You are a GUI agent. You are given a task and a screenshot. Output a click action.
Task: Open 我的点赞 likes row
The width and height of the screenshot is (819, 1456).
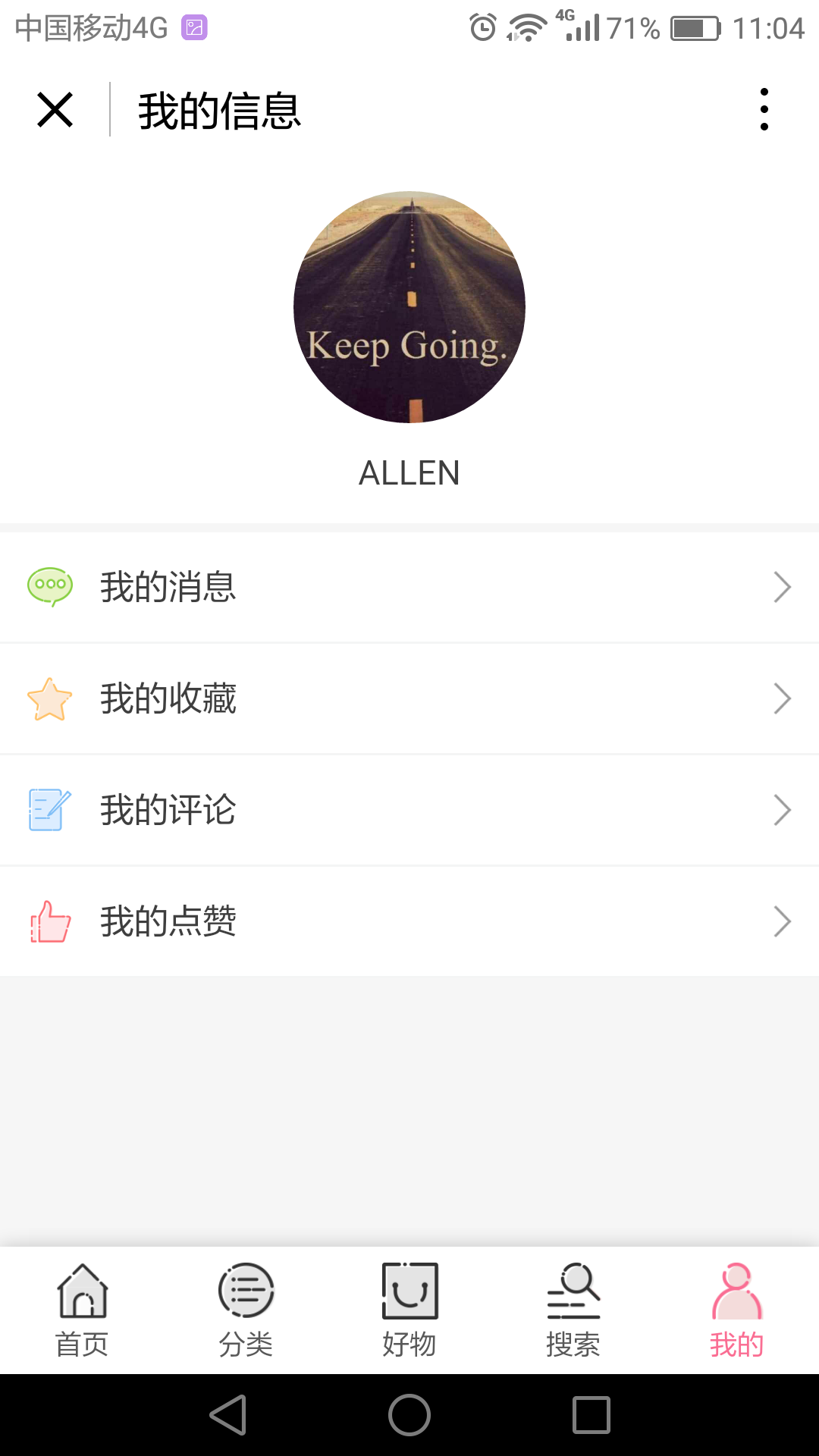409,921
